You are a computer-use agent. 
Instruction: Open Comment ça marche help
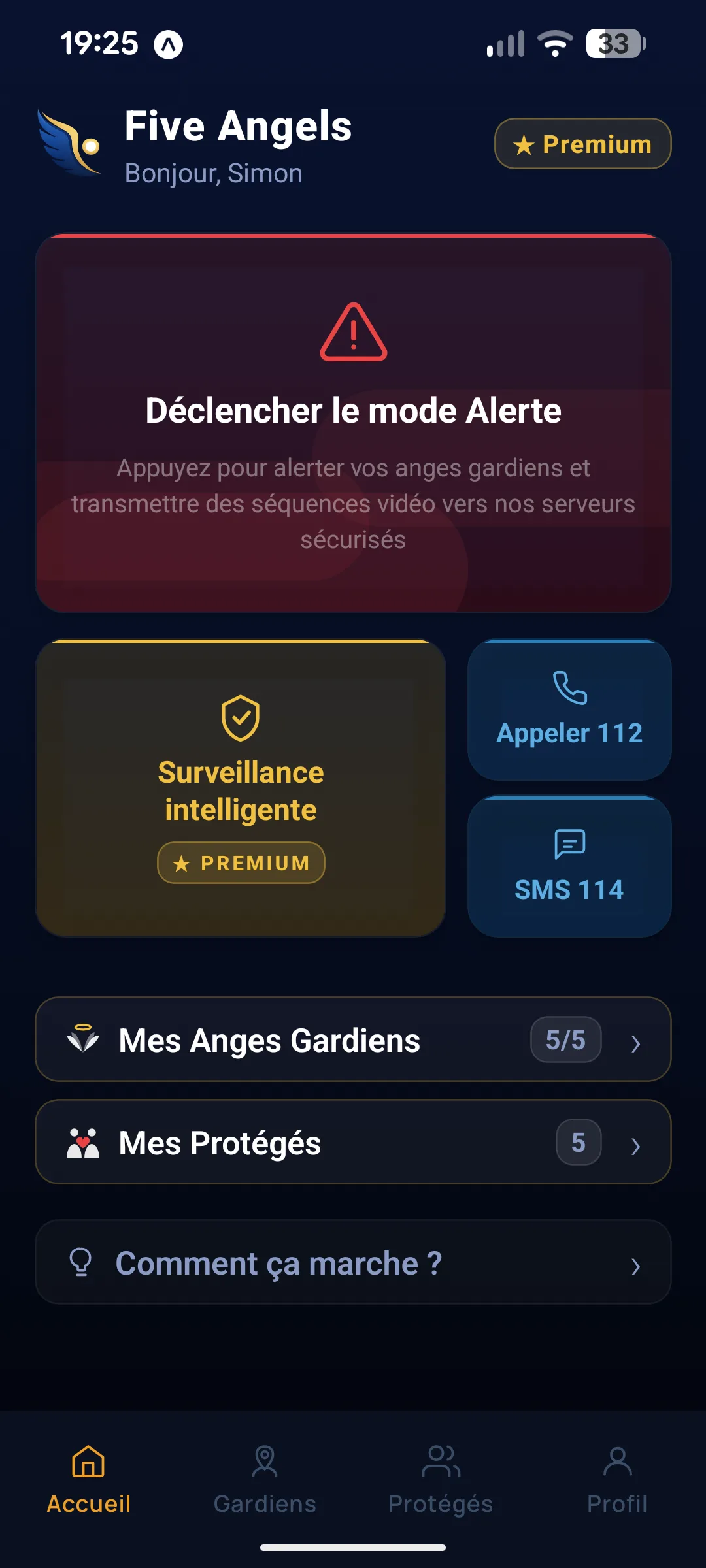[x=353, y=1262]
